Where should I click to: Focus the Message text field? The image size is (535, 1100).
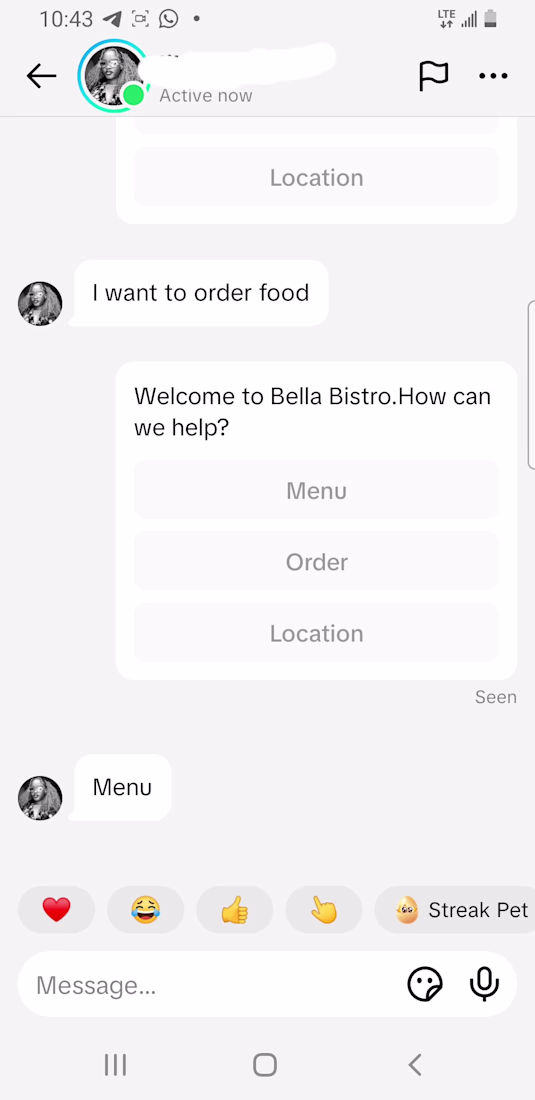tap(210, 985)
